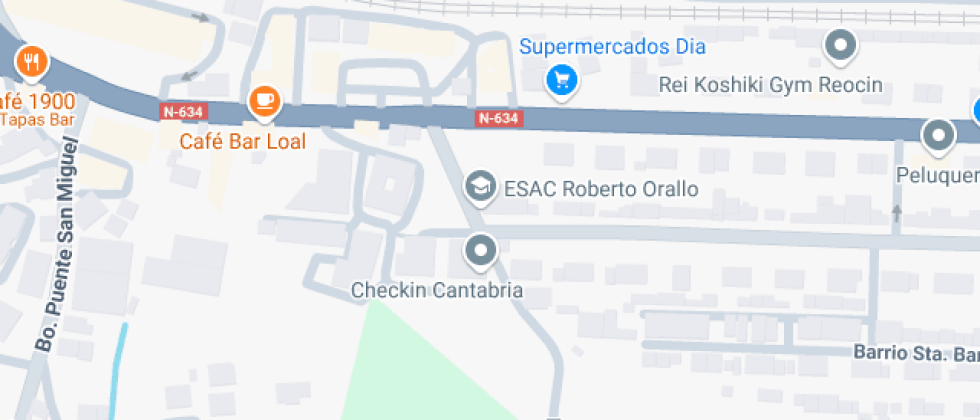Select the Supermercados Dia shopping pin
This screenshot has height=420, width=980.
click(x=561, y=83)
